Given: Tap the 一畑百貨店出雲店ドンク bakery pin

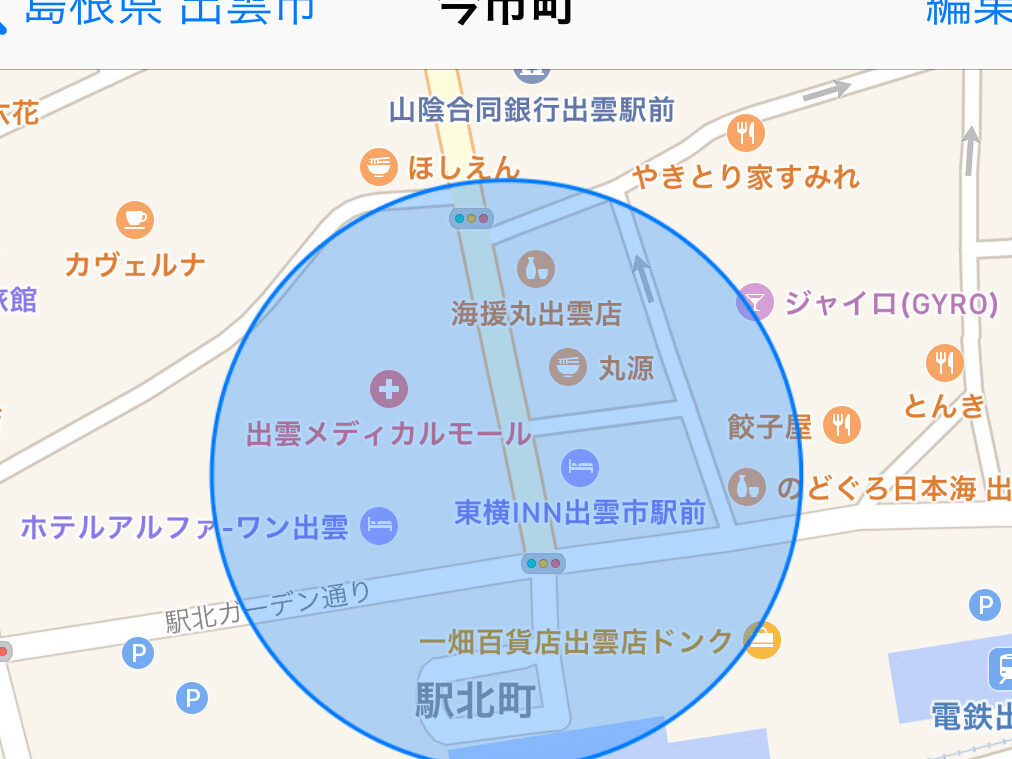Looking at the screenshot, I should tap(762, 641).
